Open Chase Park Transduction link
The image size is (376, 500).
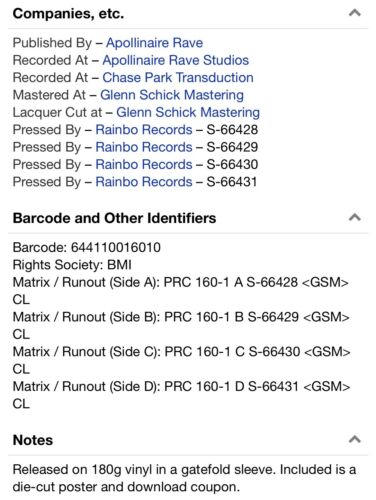coord(178,78)
